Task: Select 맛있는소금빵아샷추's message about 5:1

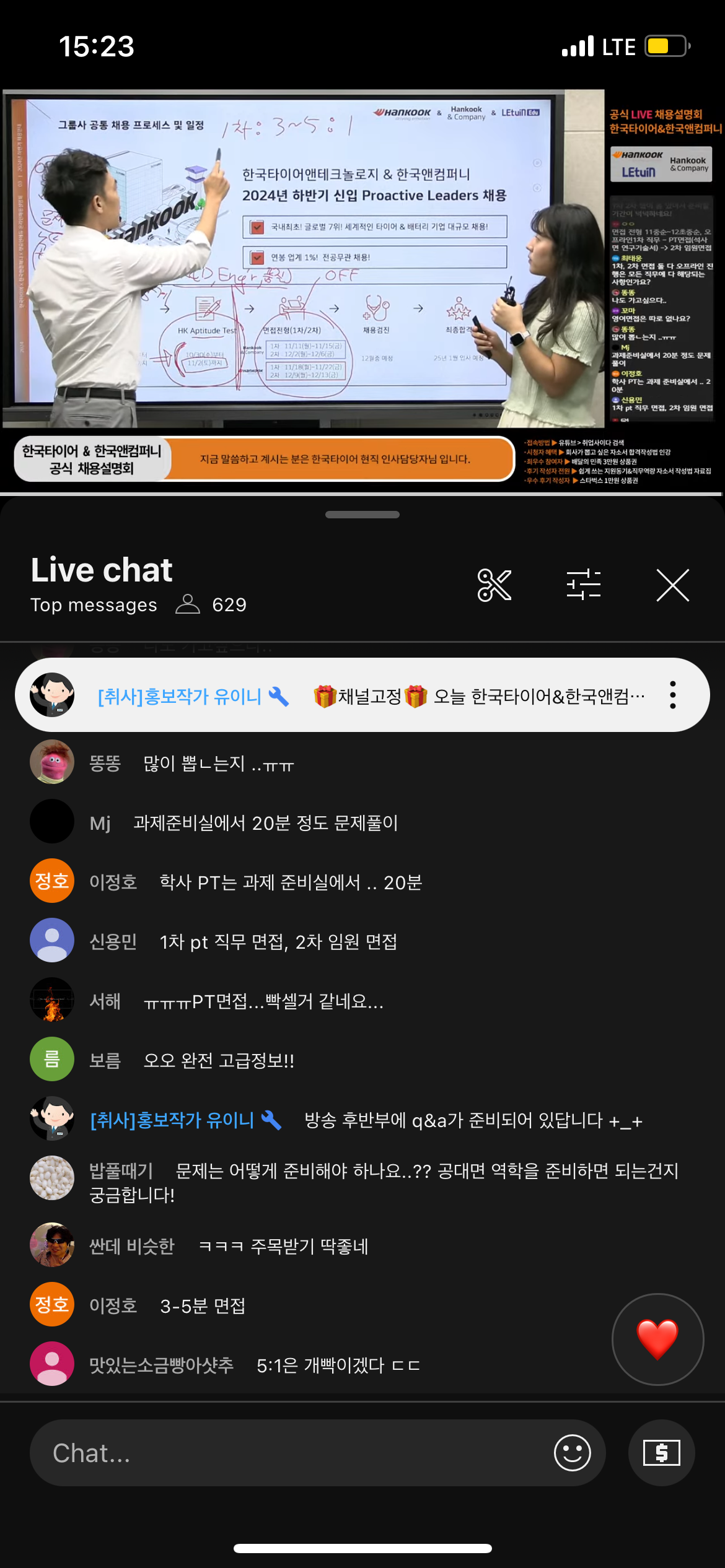Action: tap(338, 1365)
